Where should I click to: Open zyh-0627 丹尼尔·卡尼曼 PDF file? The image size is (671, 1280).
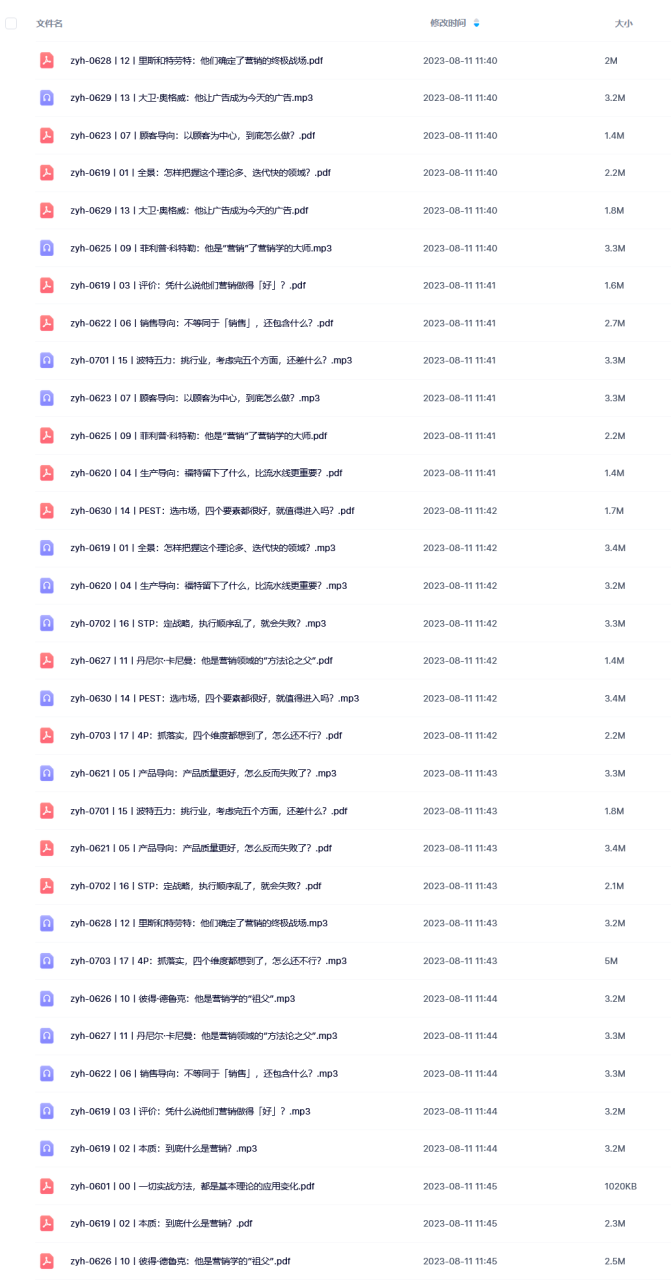click(x=201, y=661)
